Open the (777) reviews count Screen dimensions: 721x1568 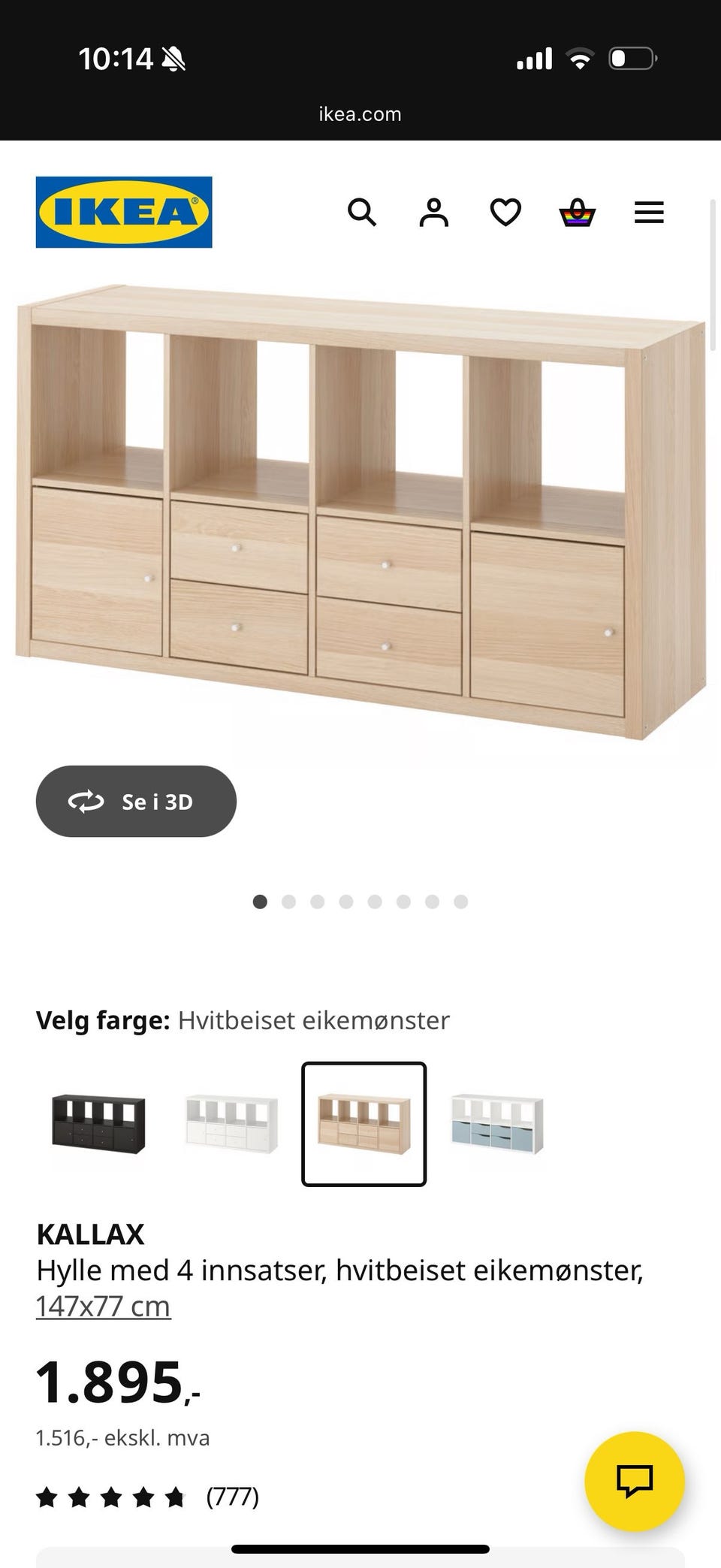[231, 1497]
